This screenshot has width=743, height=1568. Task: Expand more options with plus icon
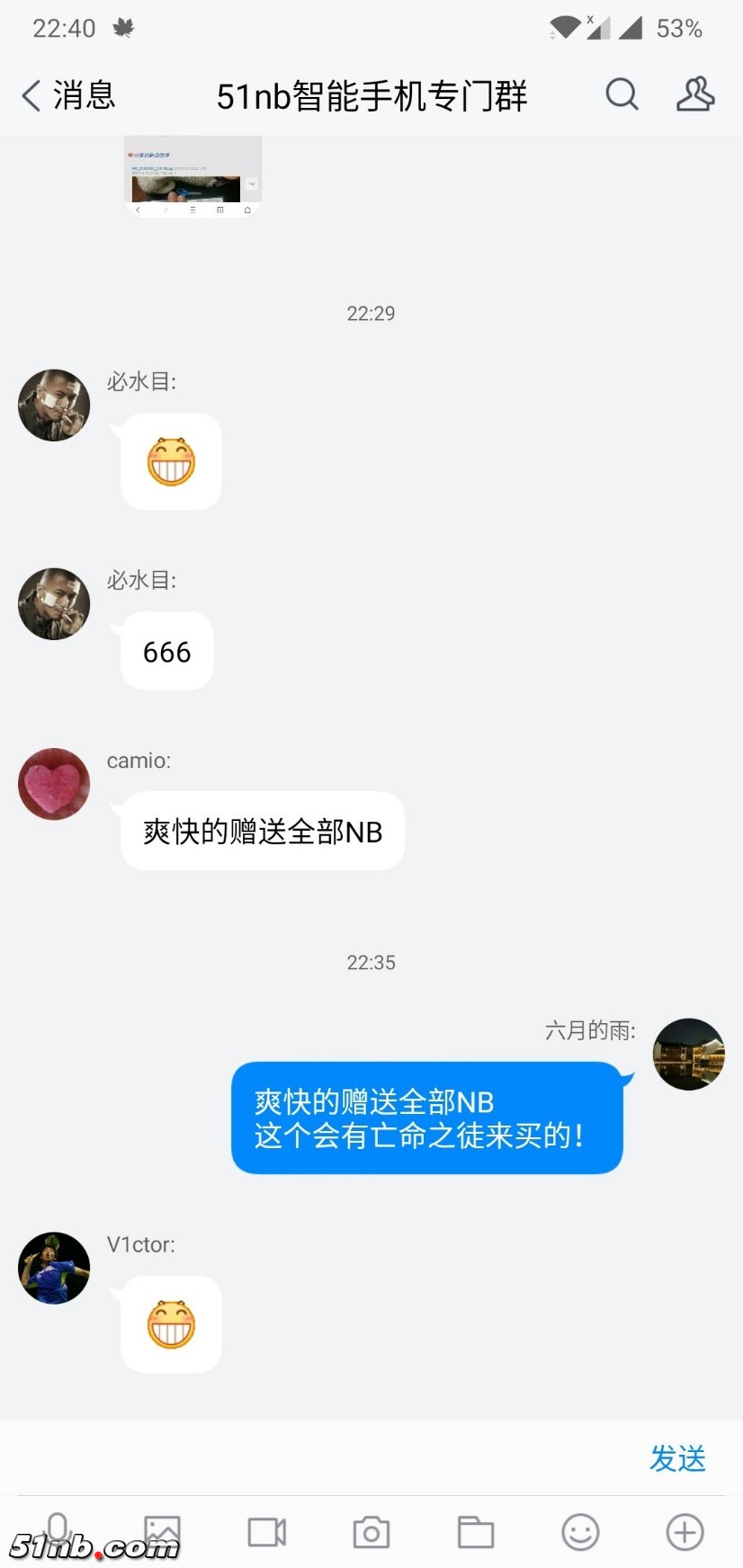coord(685,1532)
